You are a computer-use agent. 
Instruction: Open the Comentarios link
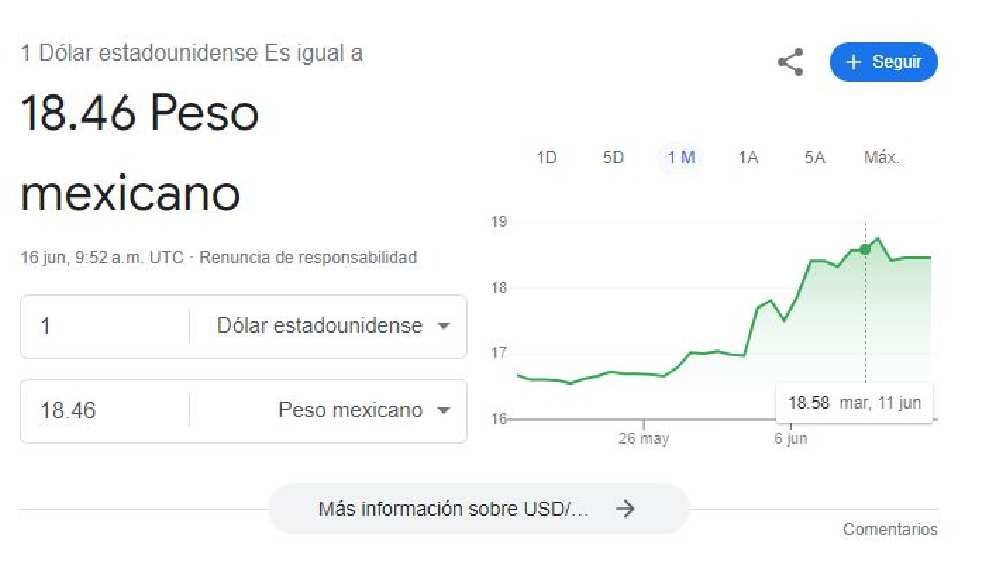point(889,530)
